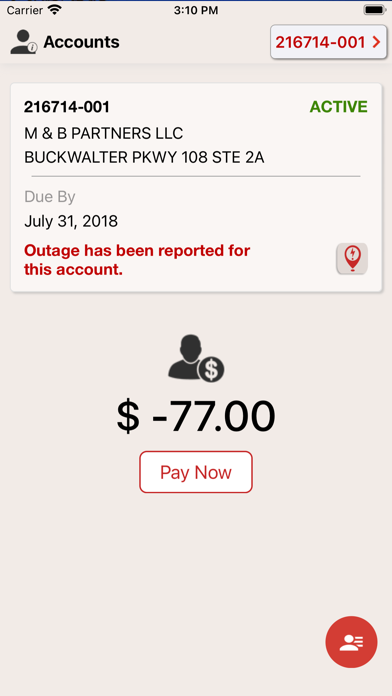Open the M & B PARTNERS LLC account card
Viewport: 392px width, 696px height.
[x=196, y=187]
